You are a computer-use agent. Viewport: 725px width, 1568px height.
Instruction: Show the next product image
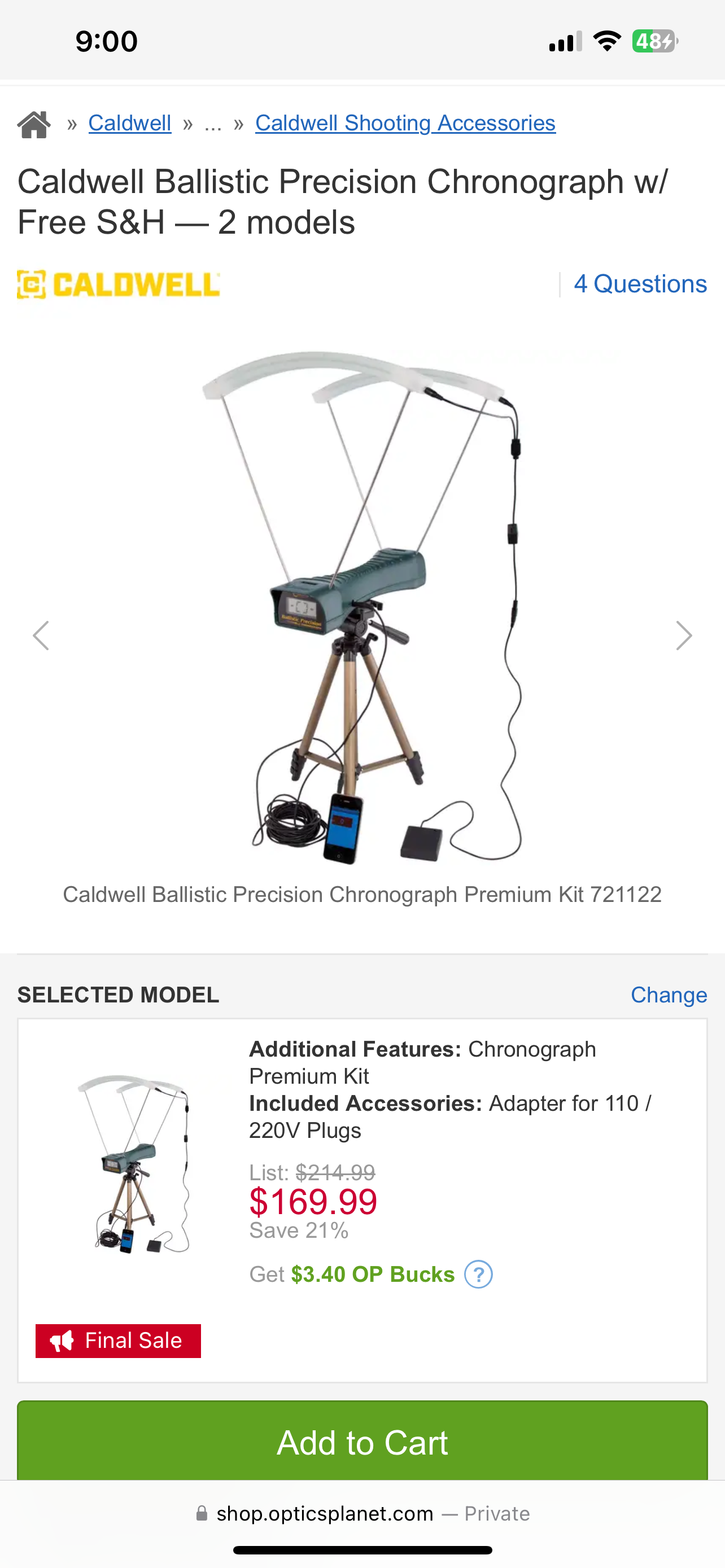click(x=684, y=636)
